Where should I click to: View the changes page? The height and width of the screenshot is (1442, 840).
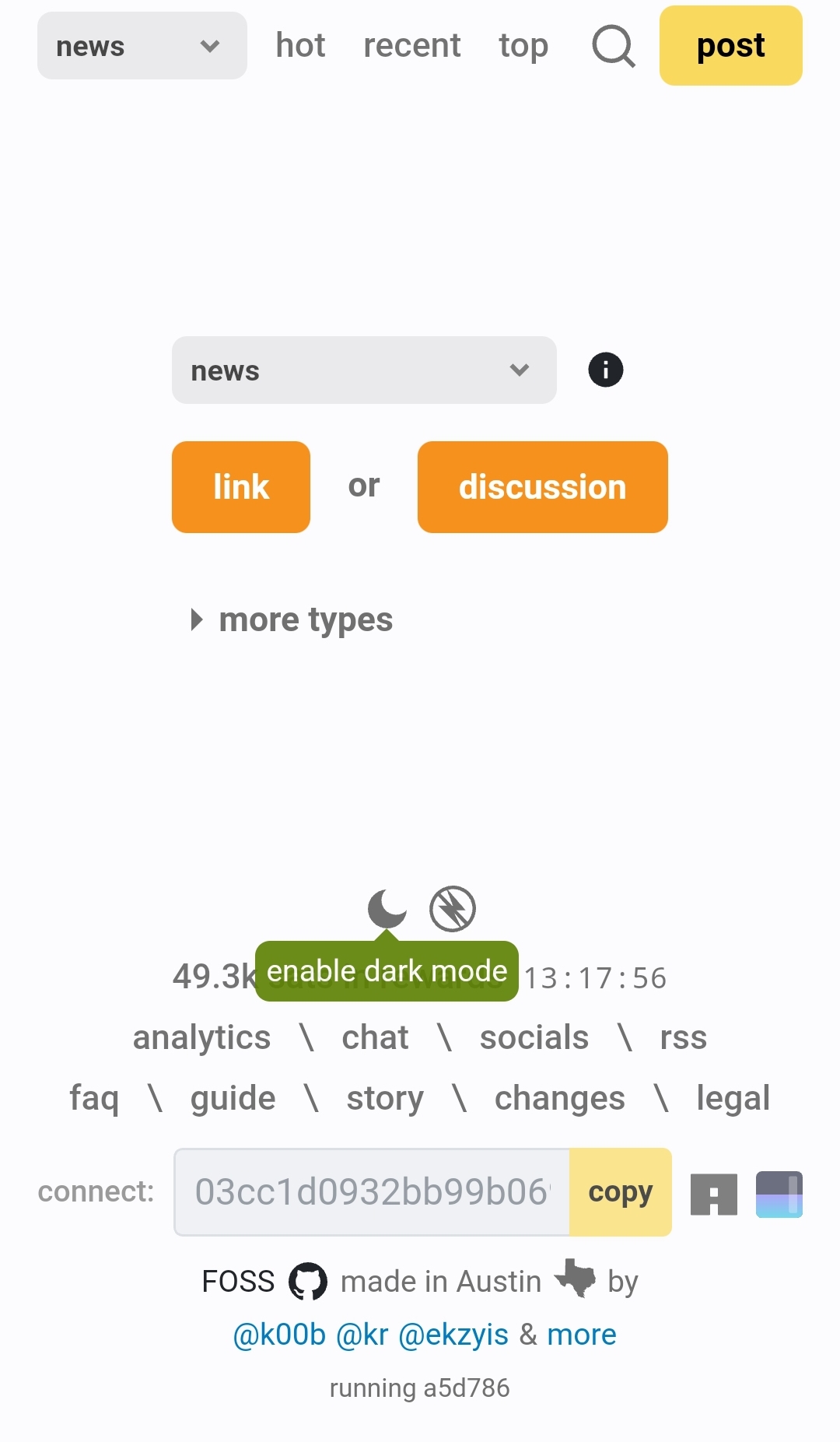[559, 1098]
